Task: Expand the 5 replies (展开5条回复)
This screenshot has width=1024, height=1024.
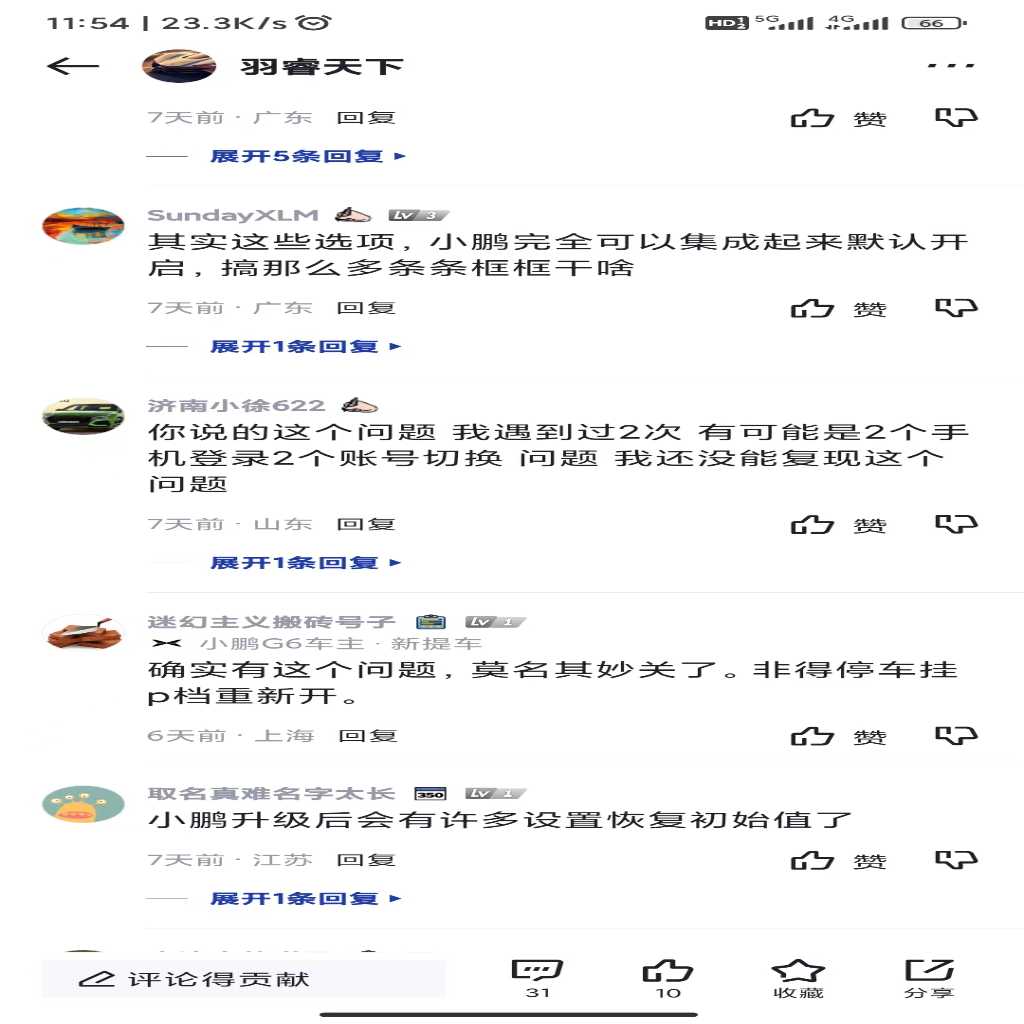Action: click(306, 156)
